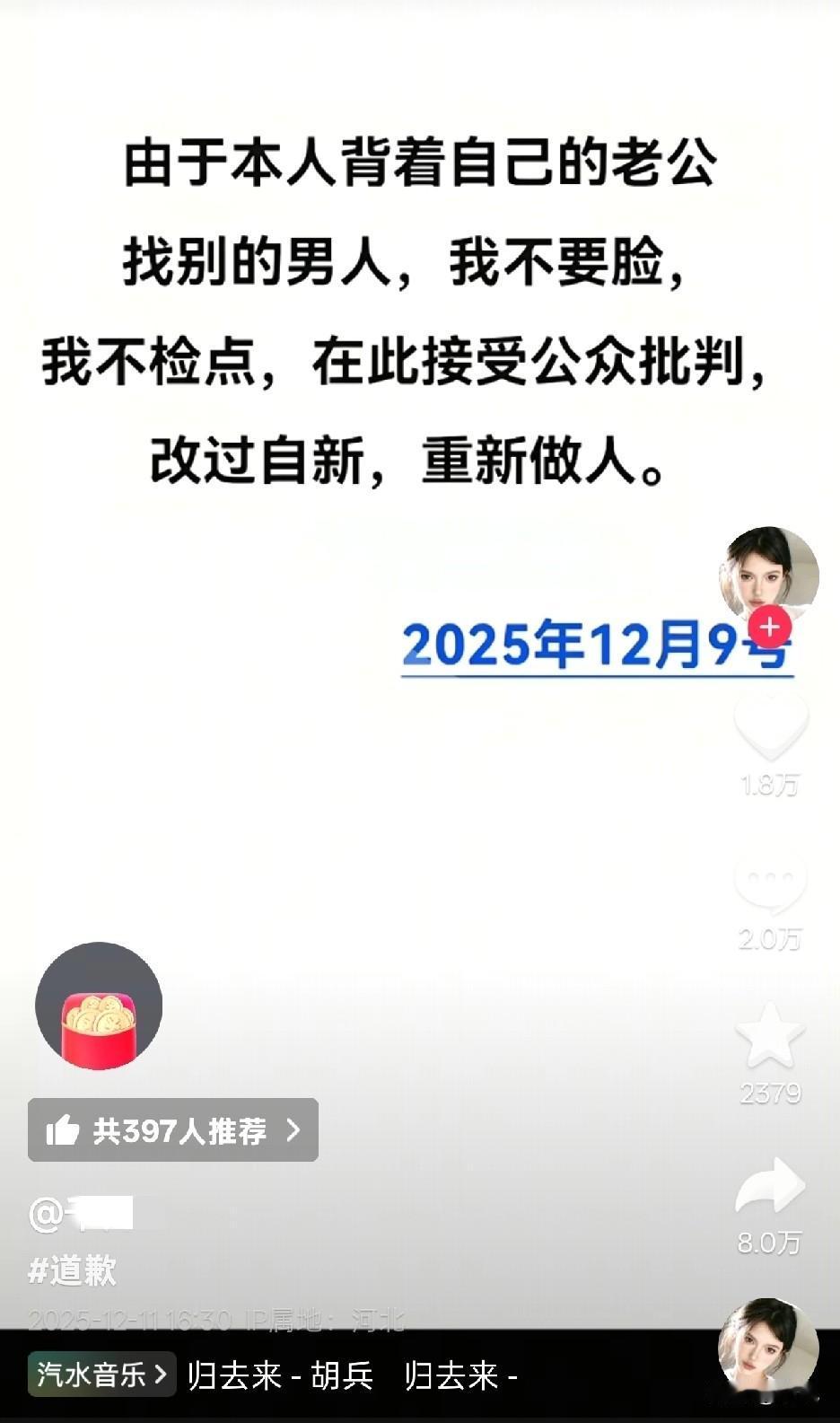Open the #道歉 hashtag page
The height and width of the screenshot is (1423, 840).
pos(72,1271)
